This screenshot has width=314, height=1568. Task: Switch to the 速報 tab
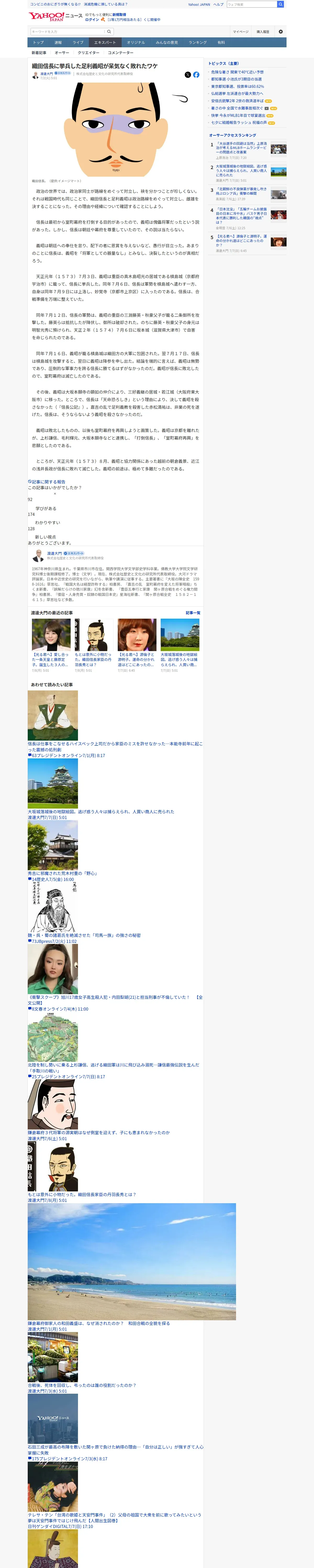coord(58,43)
